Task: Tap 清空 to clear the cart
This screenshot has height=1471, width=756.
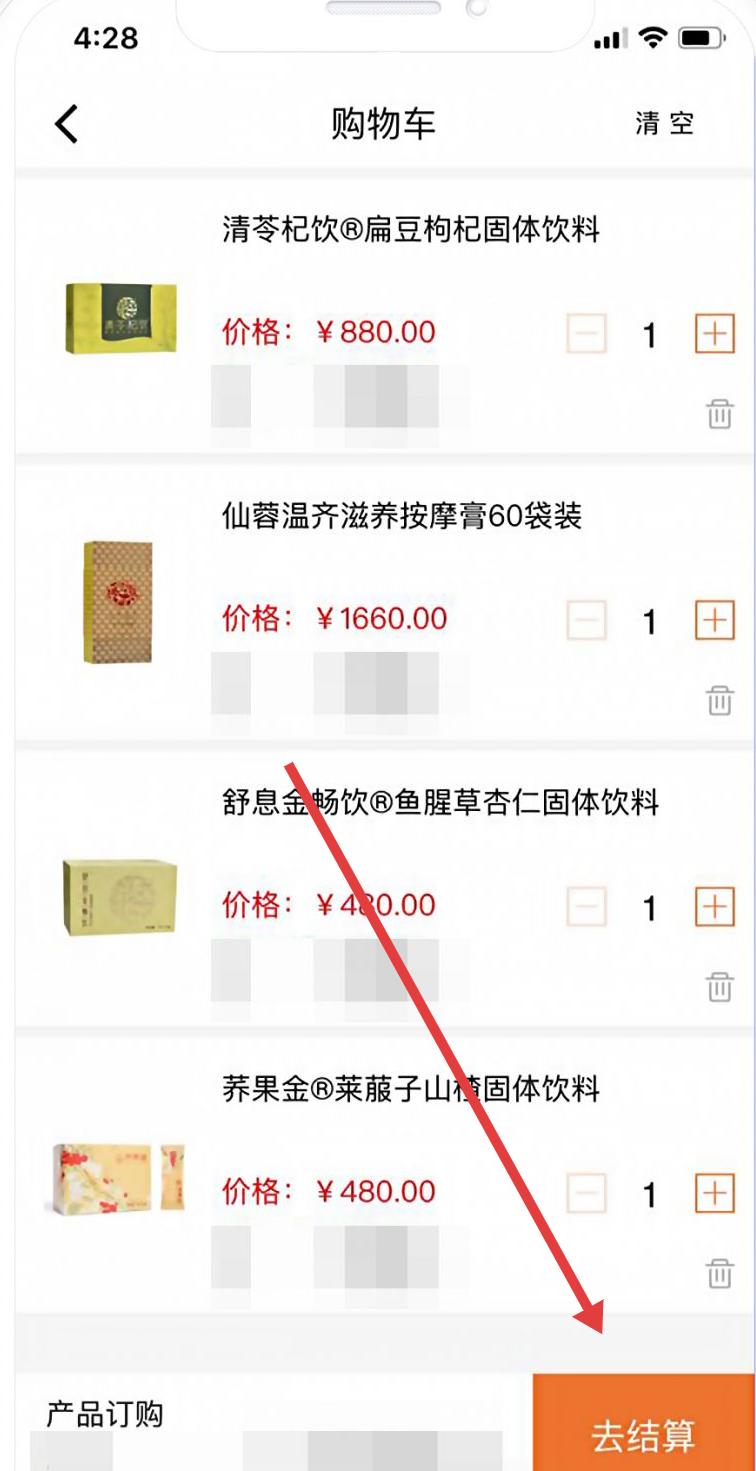Action: [664, 124]
